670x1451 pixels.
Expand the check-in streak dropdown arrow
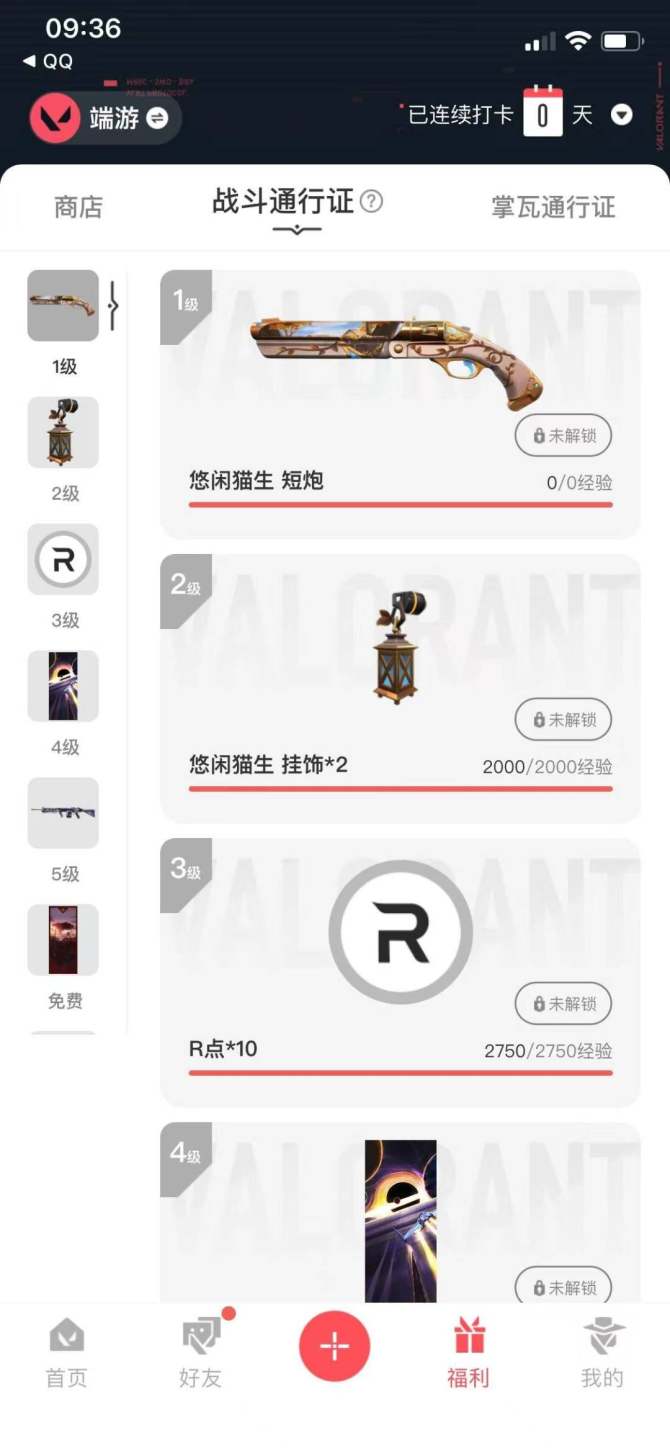pos(622,115)
